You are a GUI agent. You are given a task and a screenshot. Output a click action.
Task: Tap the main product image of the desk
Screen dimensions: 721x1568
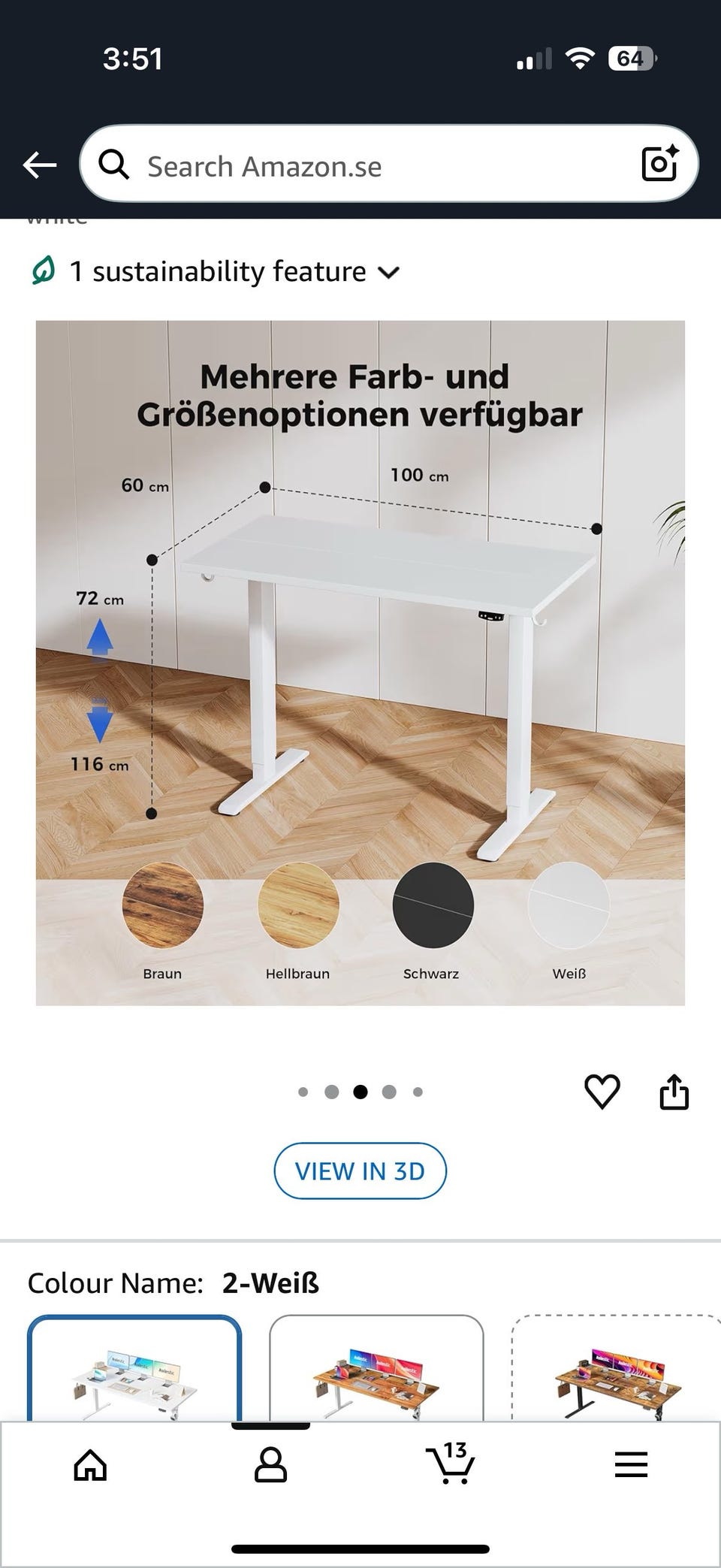360,661
